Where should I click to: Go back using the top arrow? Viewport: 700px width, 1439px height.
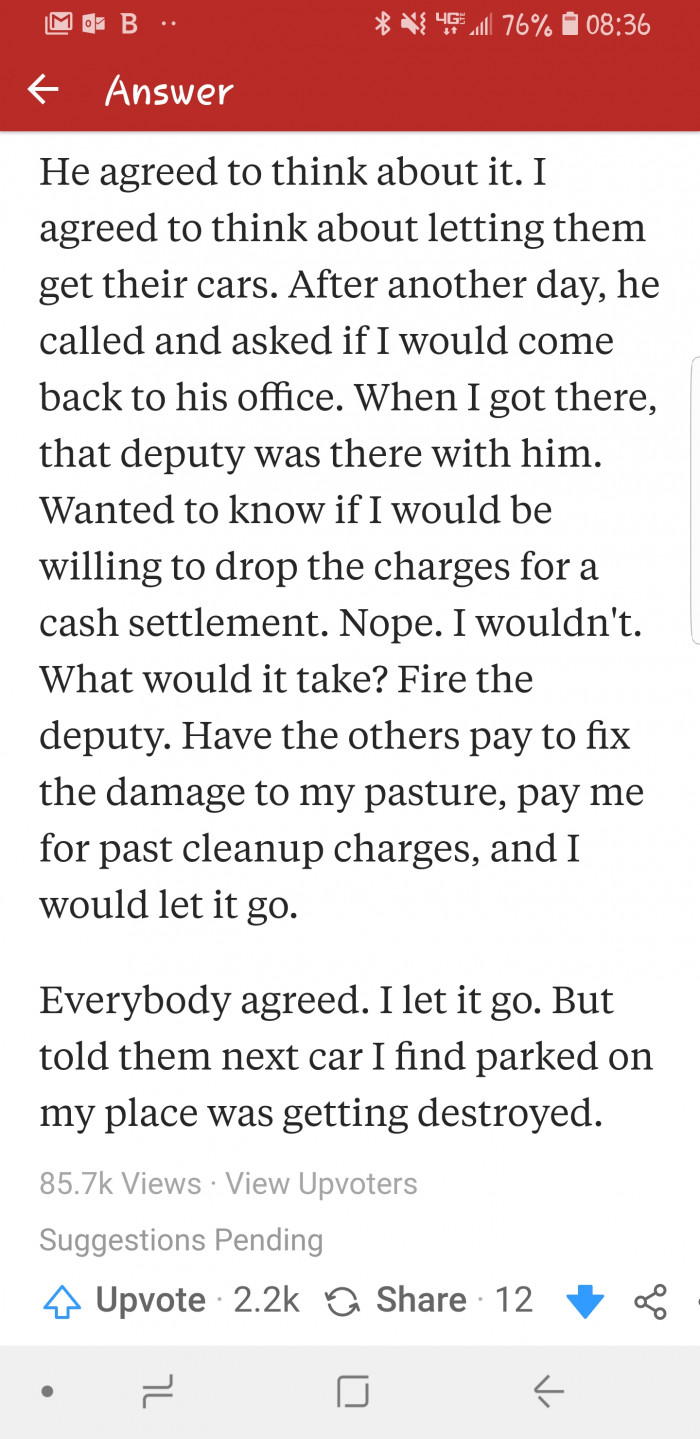(43, 90)
